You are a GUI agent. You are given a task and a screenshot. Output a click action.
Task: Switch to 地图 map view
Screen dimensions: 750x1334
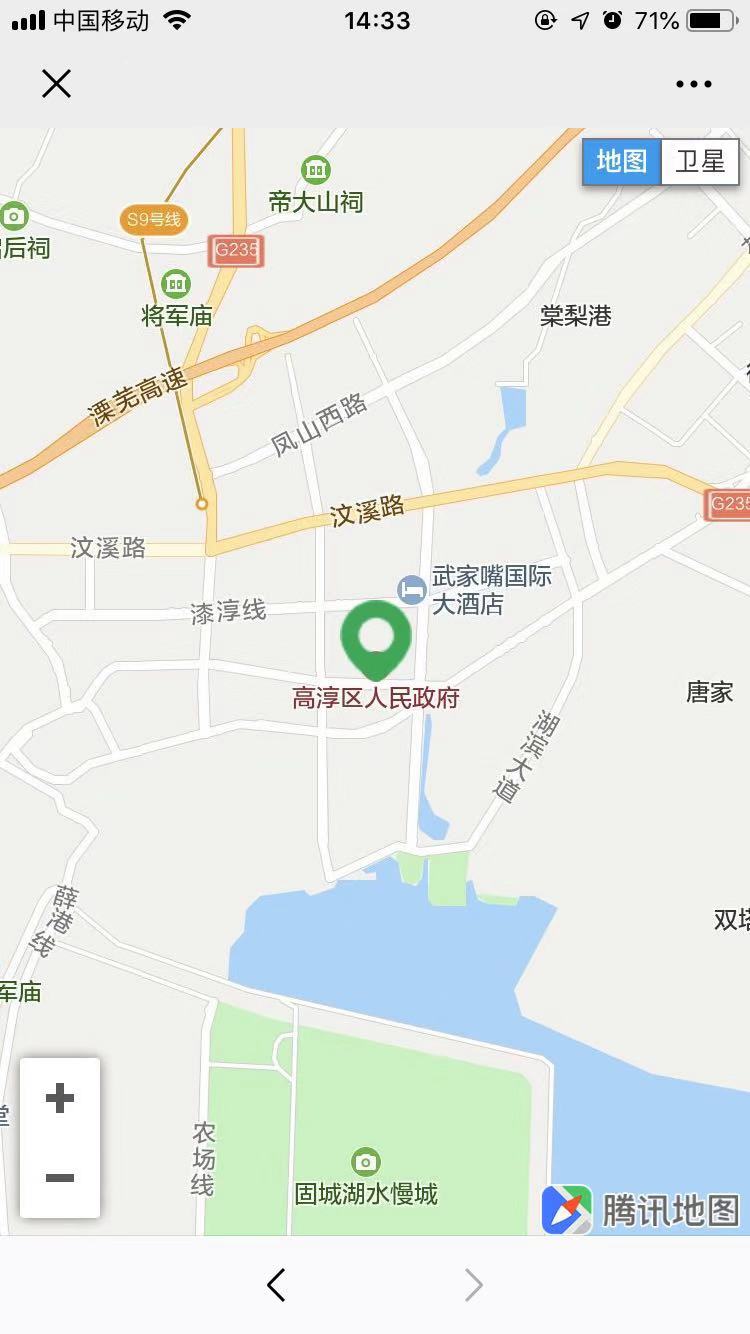coord(622,162)
